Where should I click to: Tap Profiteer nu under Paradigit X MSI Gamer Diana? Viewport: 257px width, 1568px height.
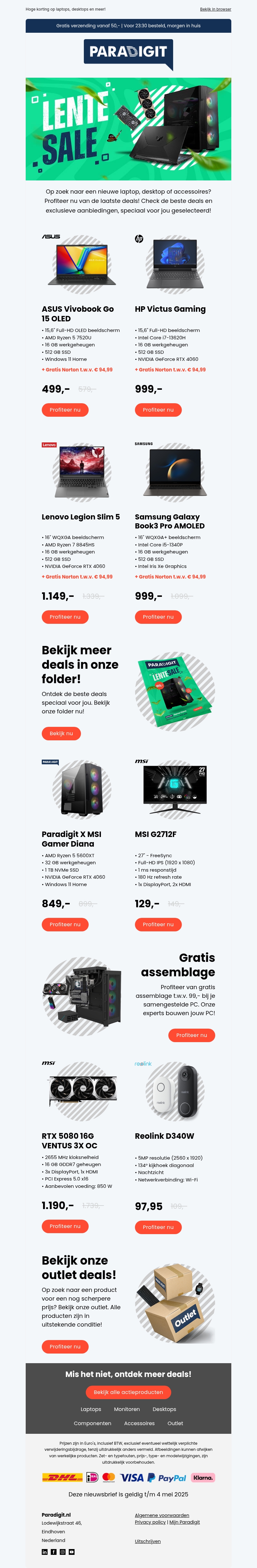tap(65, 924)
